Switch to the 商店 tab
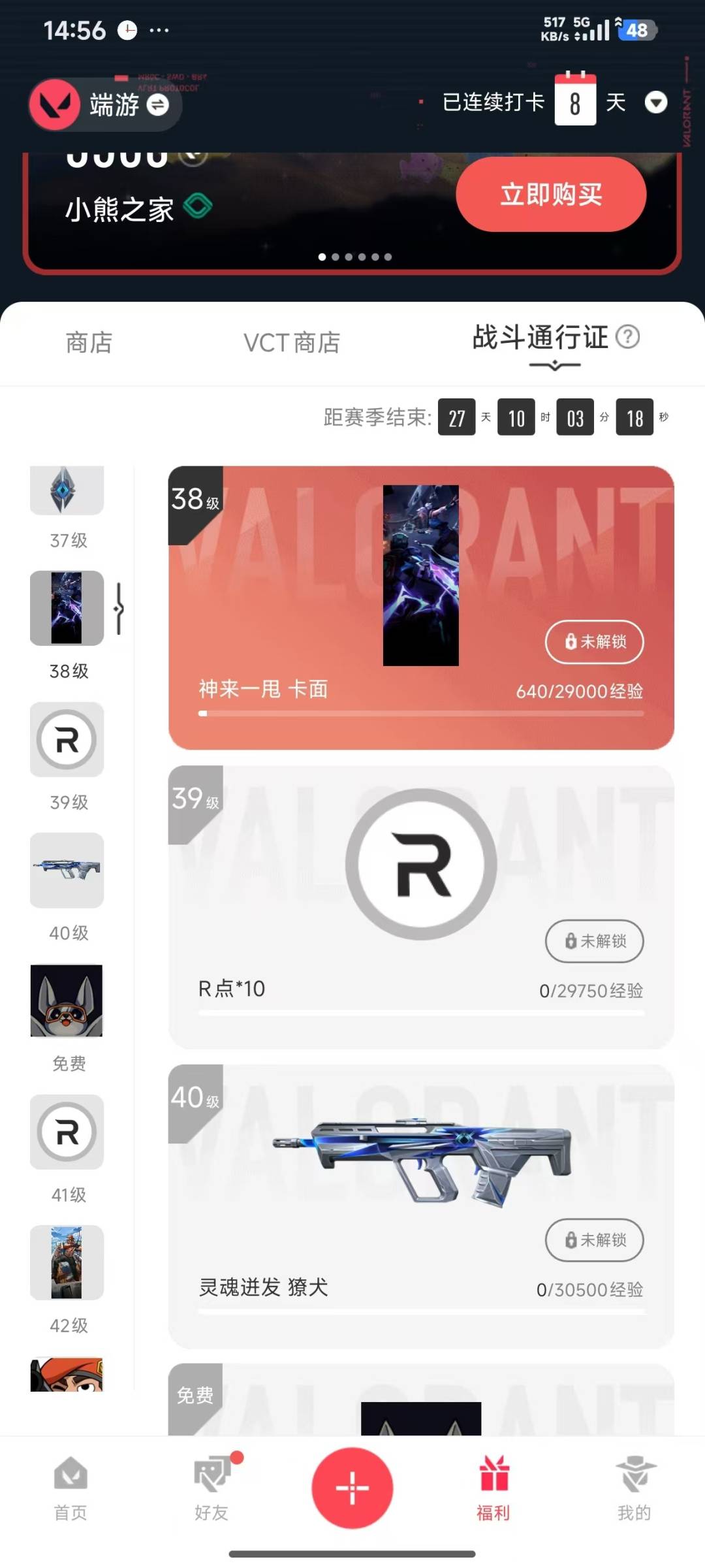This screenshot has width=705, height=1568. tap(90, 342)
